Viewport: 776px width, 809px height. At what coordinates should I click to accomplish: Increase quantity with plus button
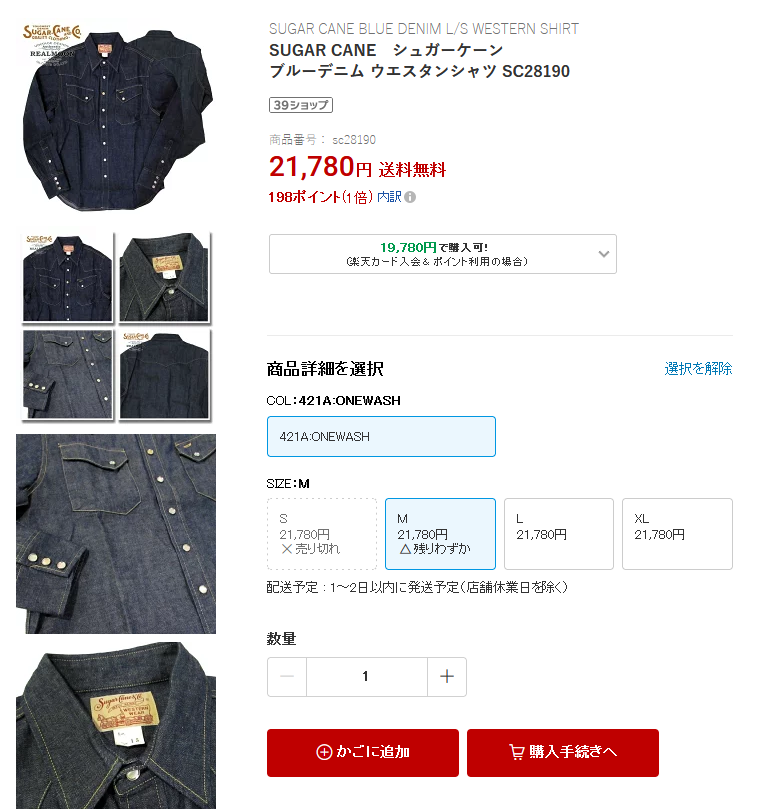(446, 677)
